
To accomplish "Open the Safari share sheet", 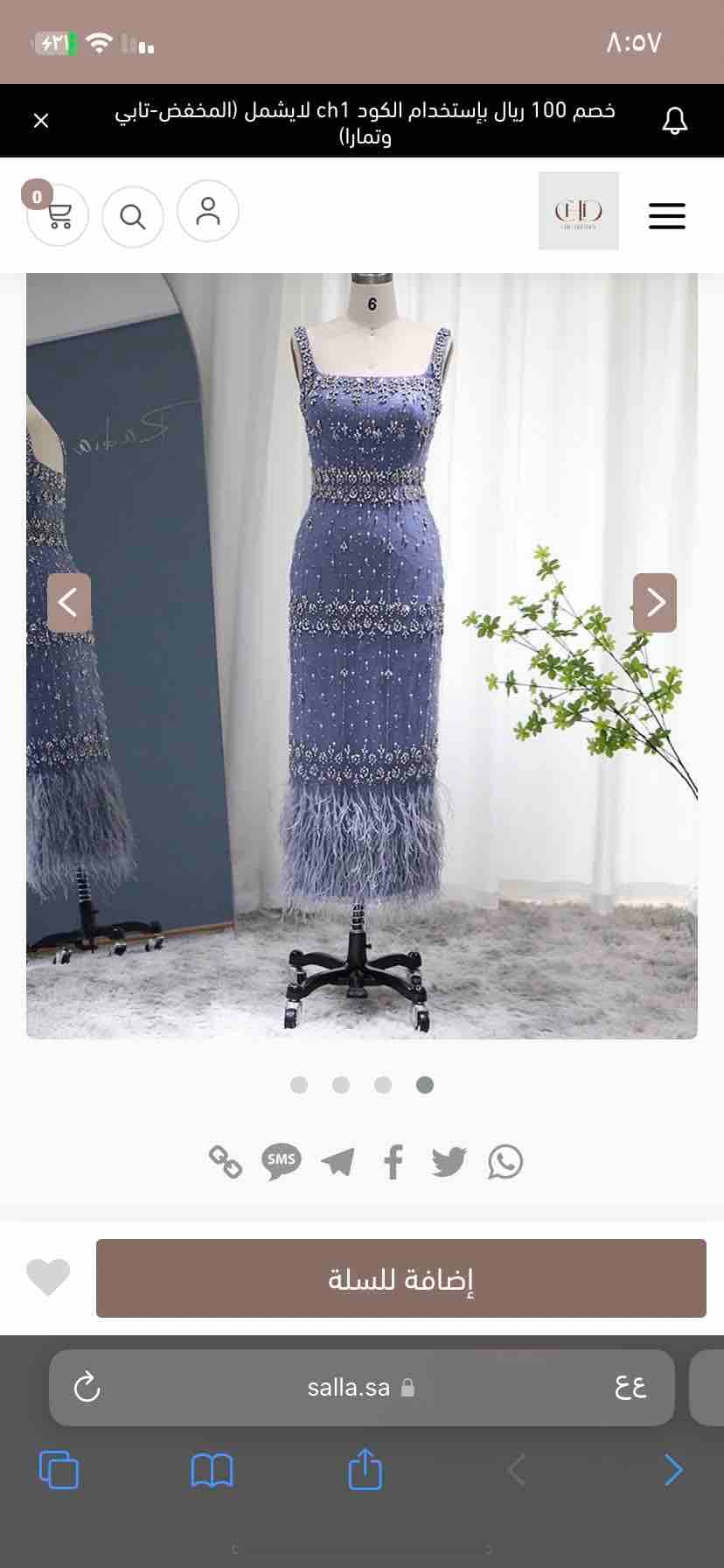I will pos(365,1470).
